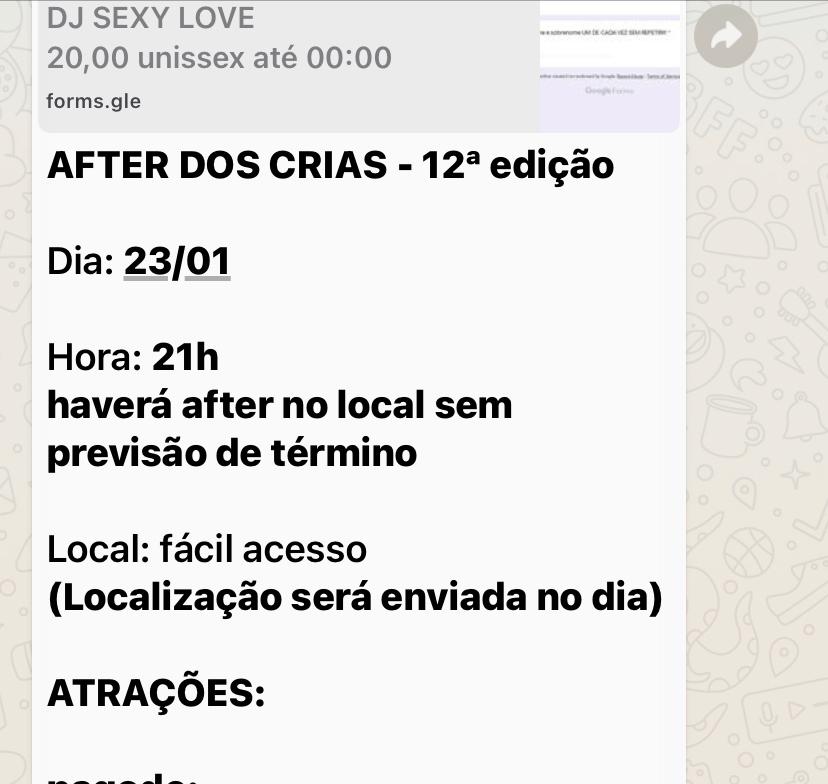Image resolution: width=828 pixels, height=784 pixels.
Task: Tap the underlined date 23/01
Action: [x=177, y=262]
